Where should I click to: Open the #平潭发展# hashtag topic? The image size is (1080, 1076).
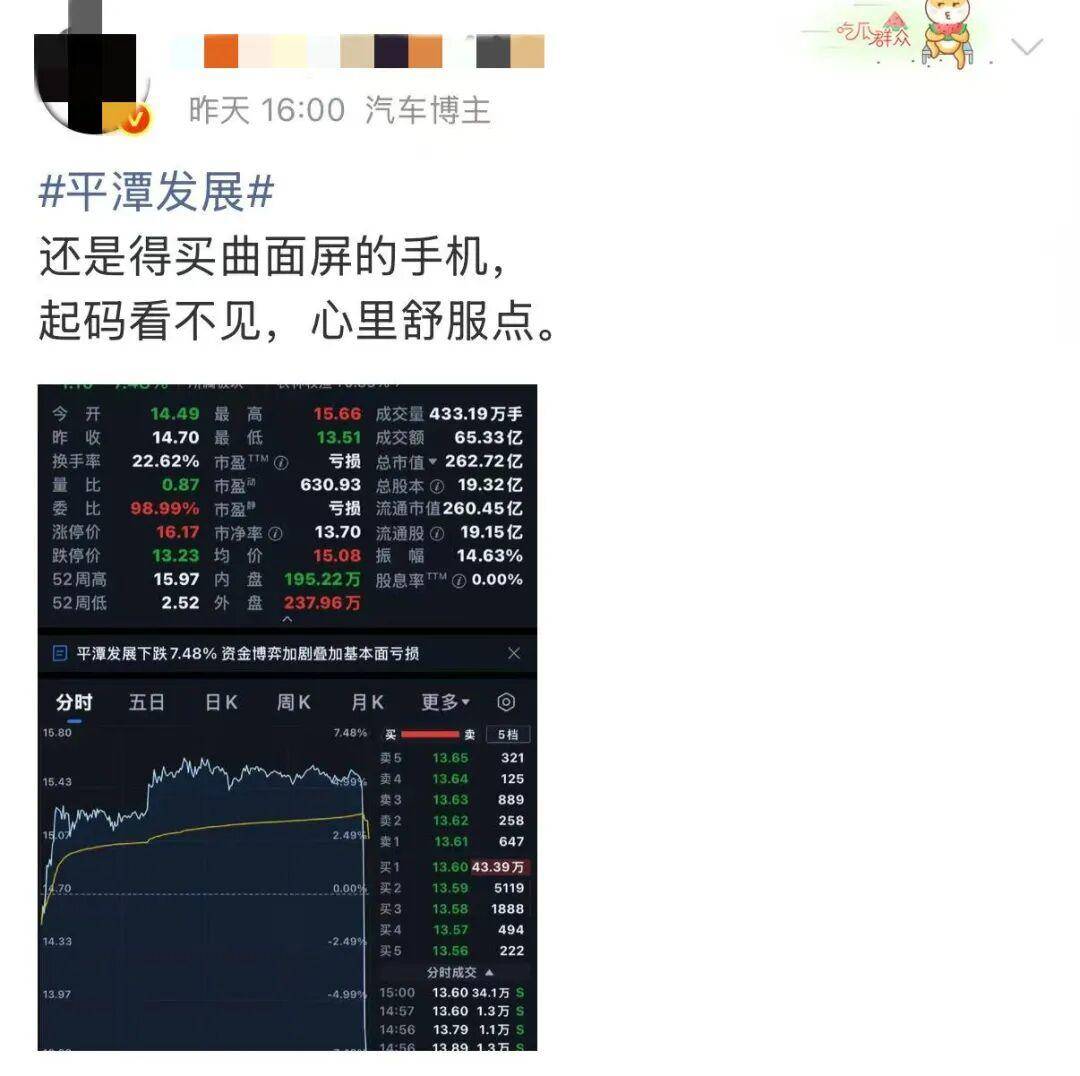tap(156, 191)
